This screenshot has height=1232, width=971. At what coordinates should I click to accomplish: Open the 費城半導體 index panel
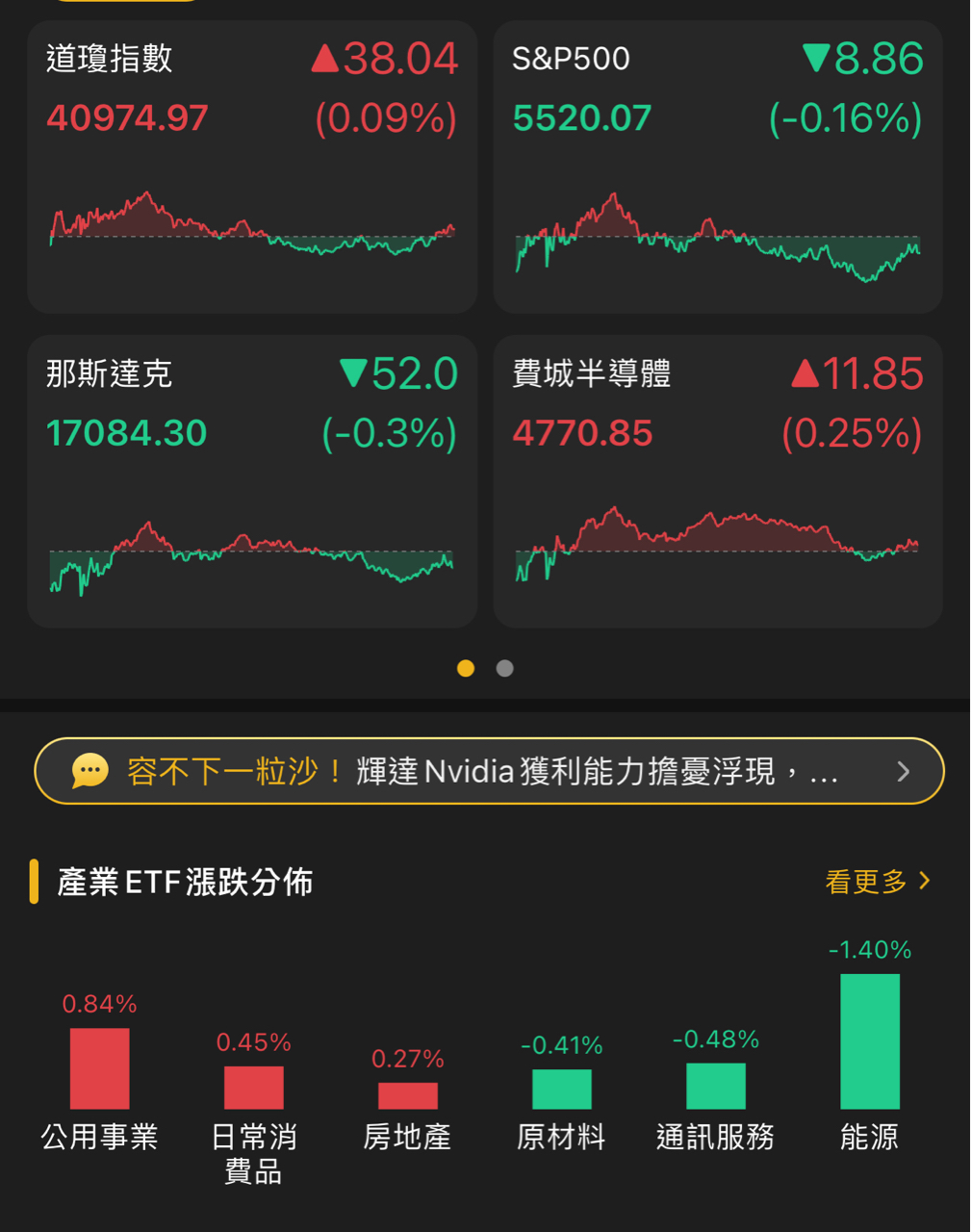pyautogui.click(x=718, y=478)
